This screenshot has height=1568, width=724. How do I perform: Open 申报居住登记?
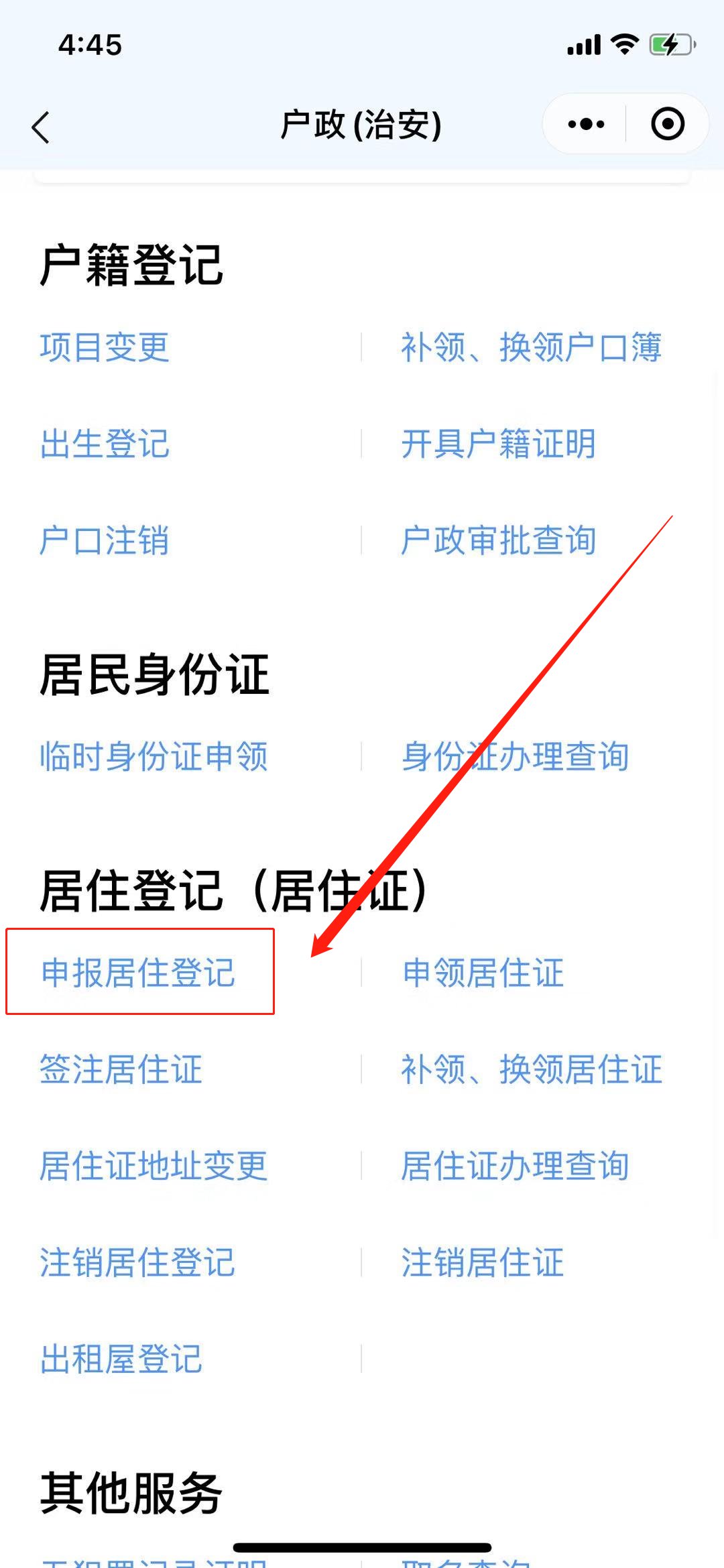click(x=138, y=972)
